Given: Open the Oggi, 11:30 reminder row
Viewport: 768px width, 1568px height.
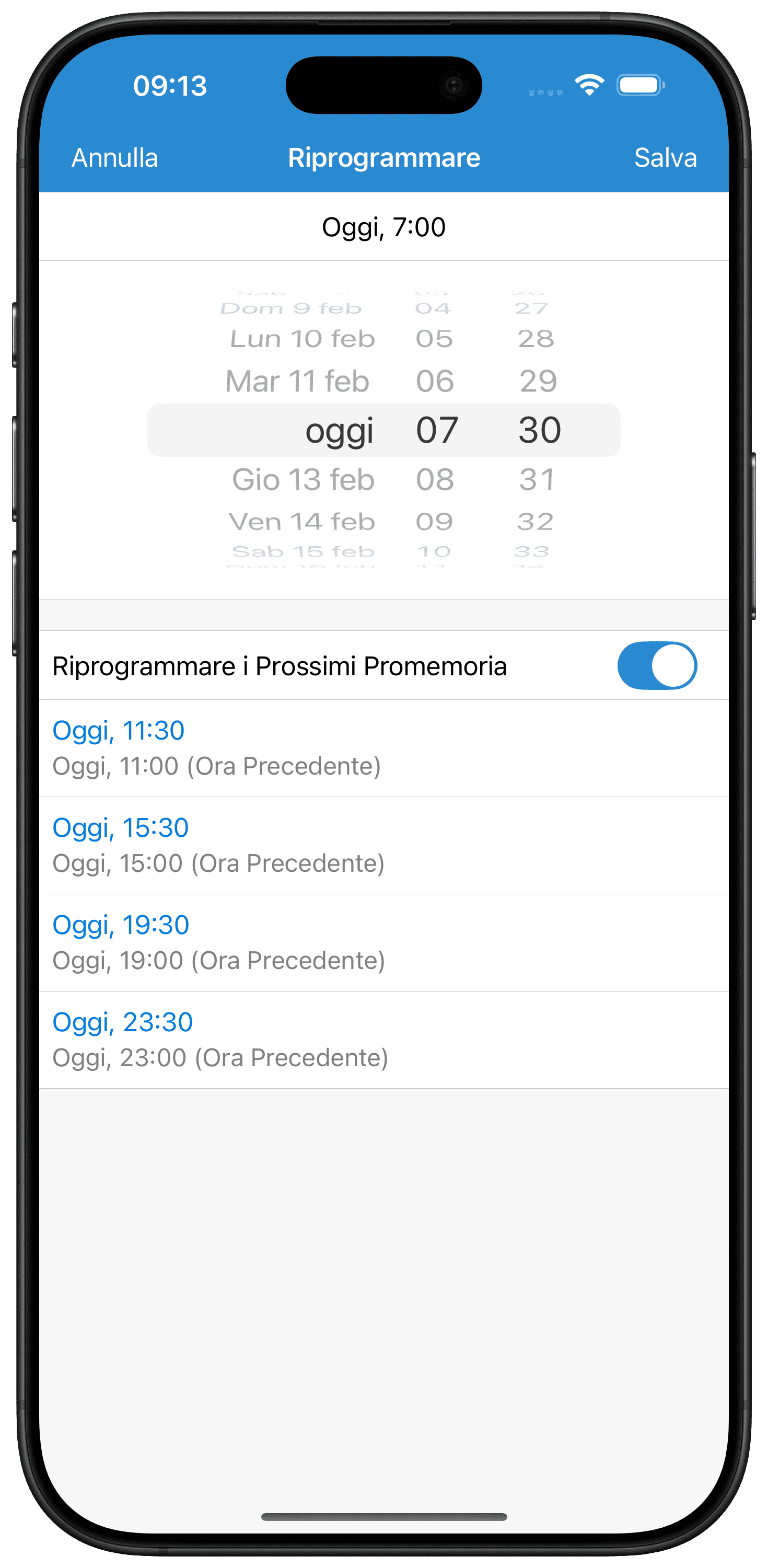Looking at the screenshot, I should (x=384, y=748).
